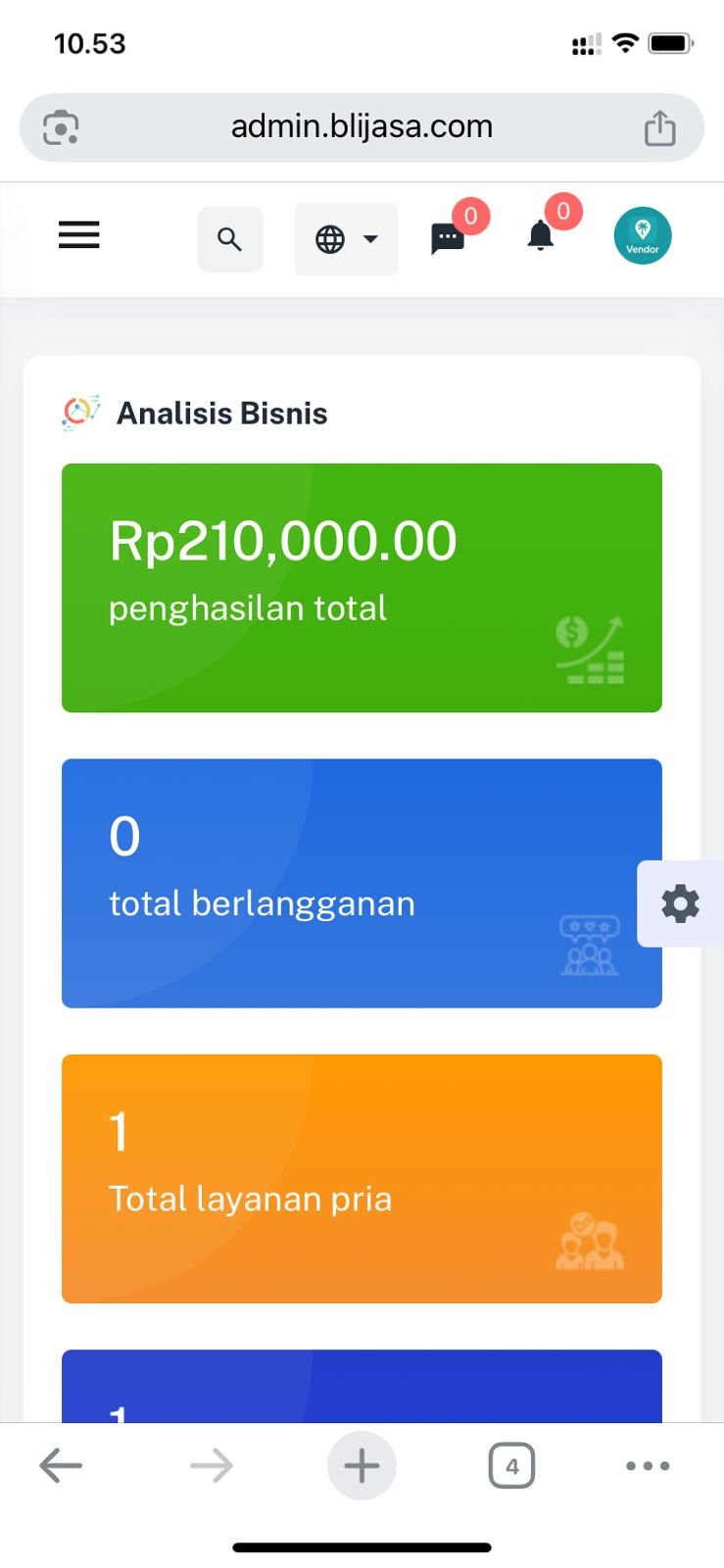This screenshot has height=1568, width=724.
Task: Open the messages chat icon showing 0
Action: [x=448, y=239]
